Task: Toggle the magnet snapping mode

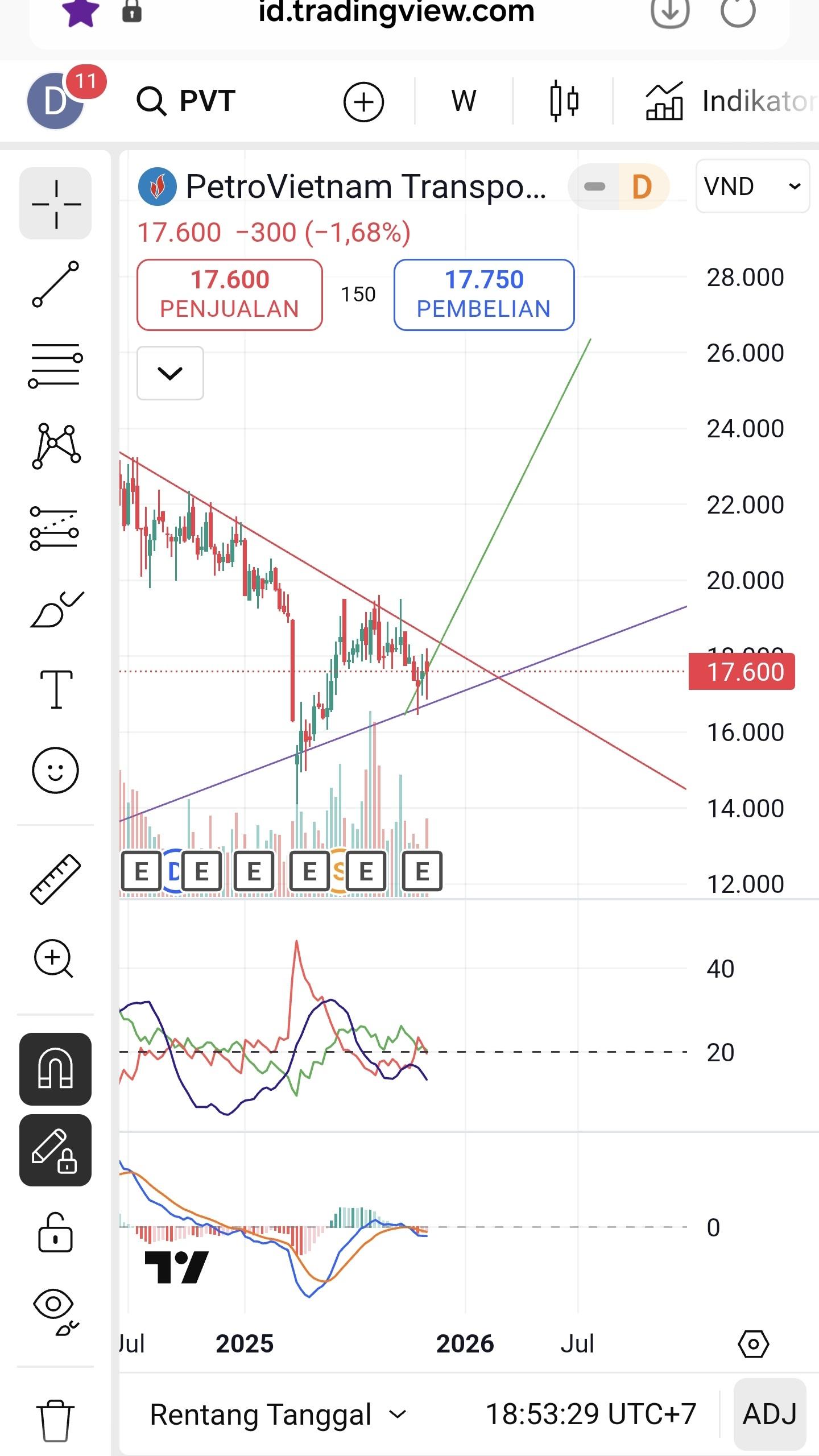Action: [x=56, y=1069]
